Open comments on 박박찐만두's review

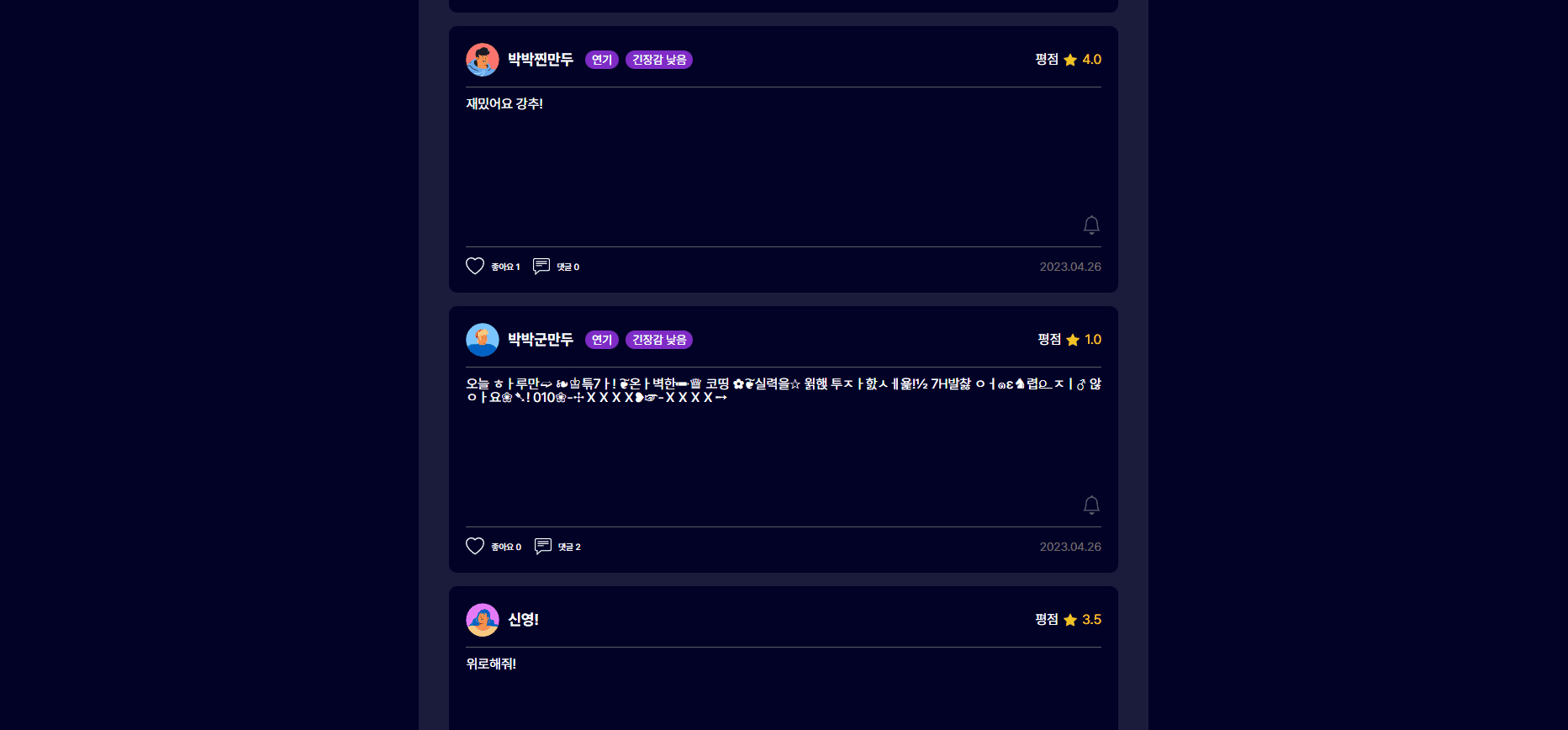tap(541, 266)
